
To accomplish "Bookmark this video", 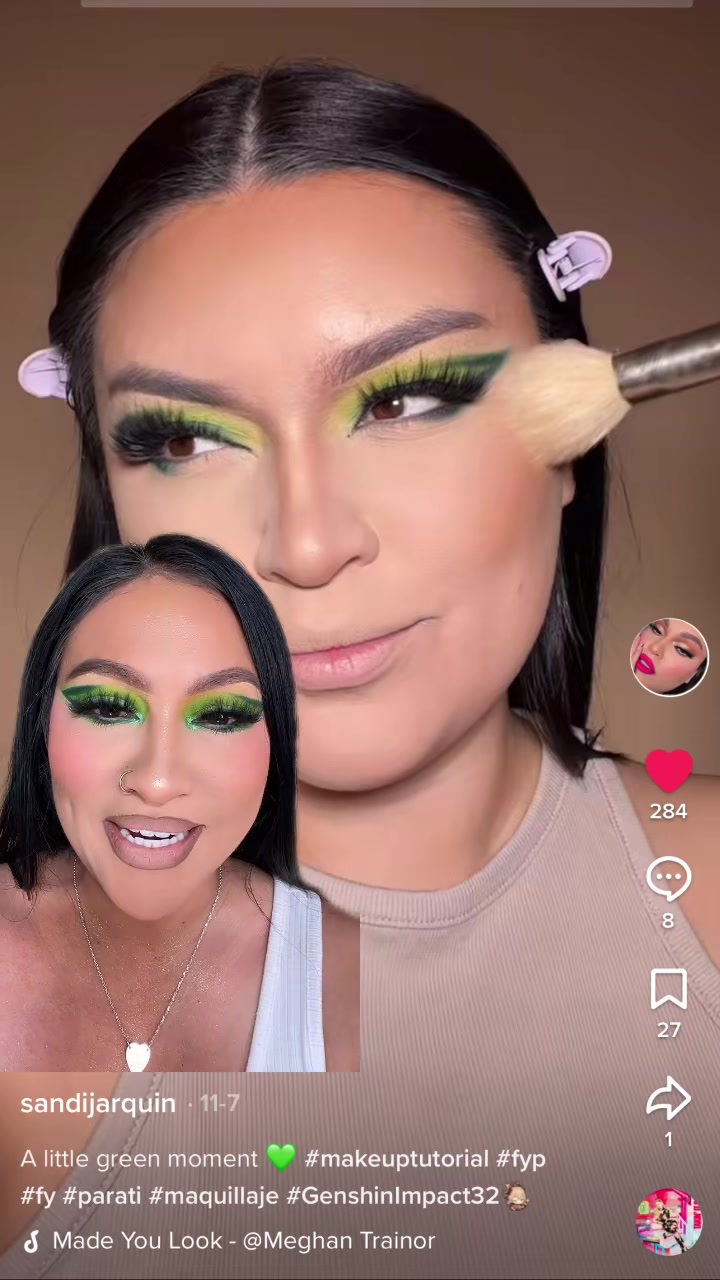I will pos(669,989).
